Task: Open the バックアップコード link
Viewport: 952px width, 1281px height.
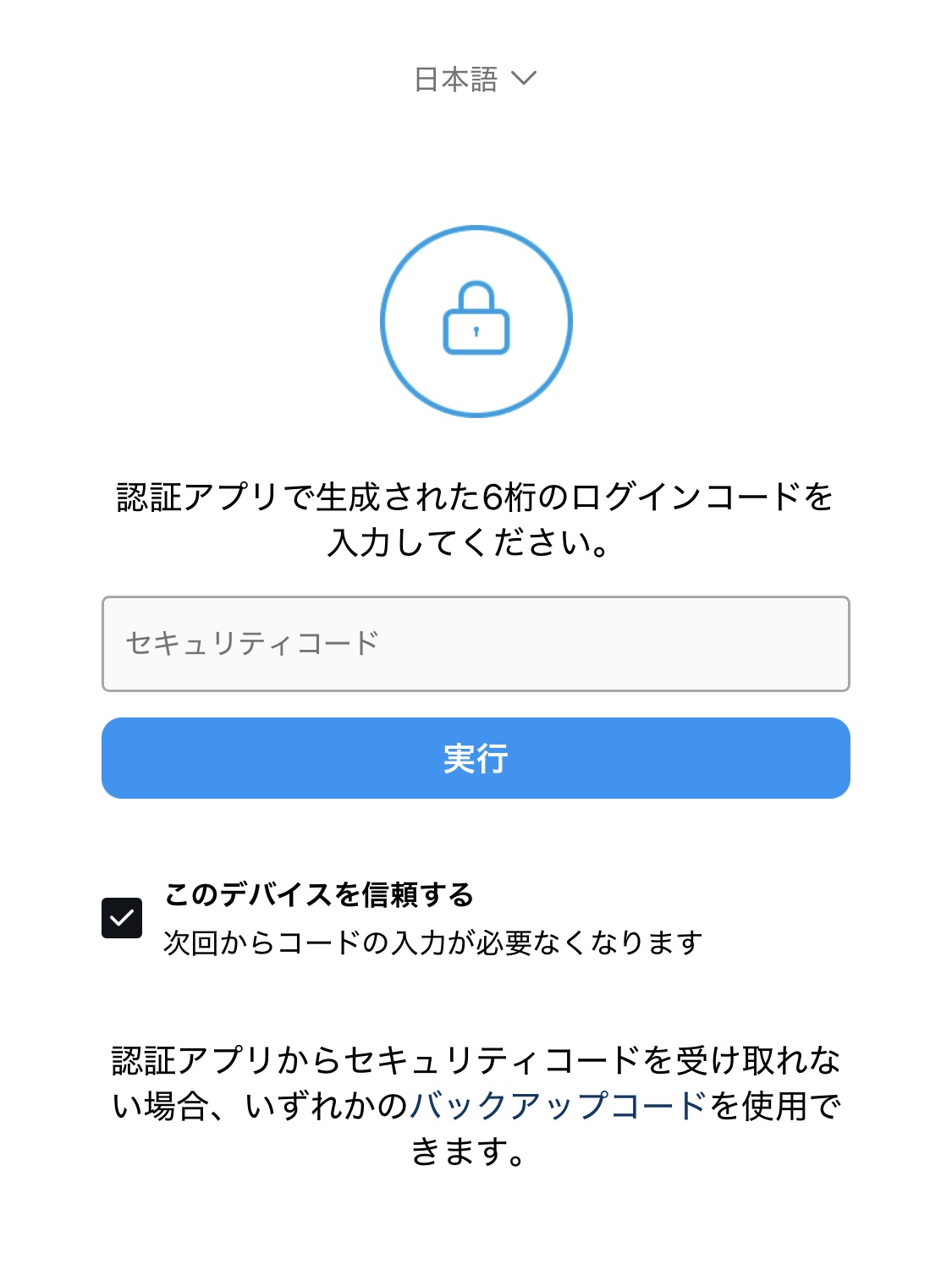Action: click(559, 1106)
